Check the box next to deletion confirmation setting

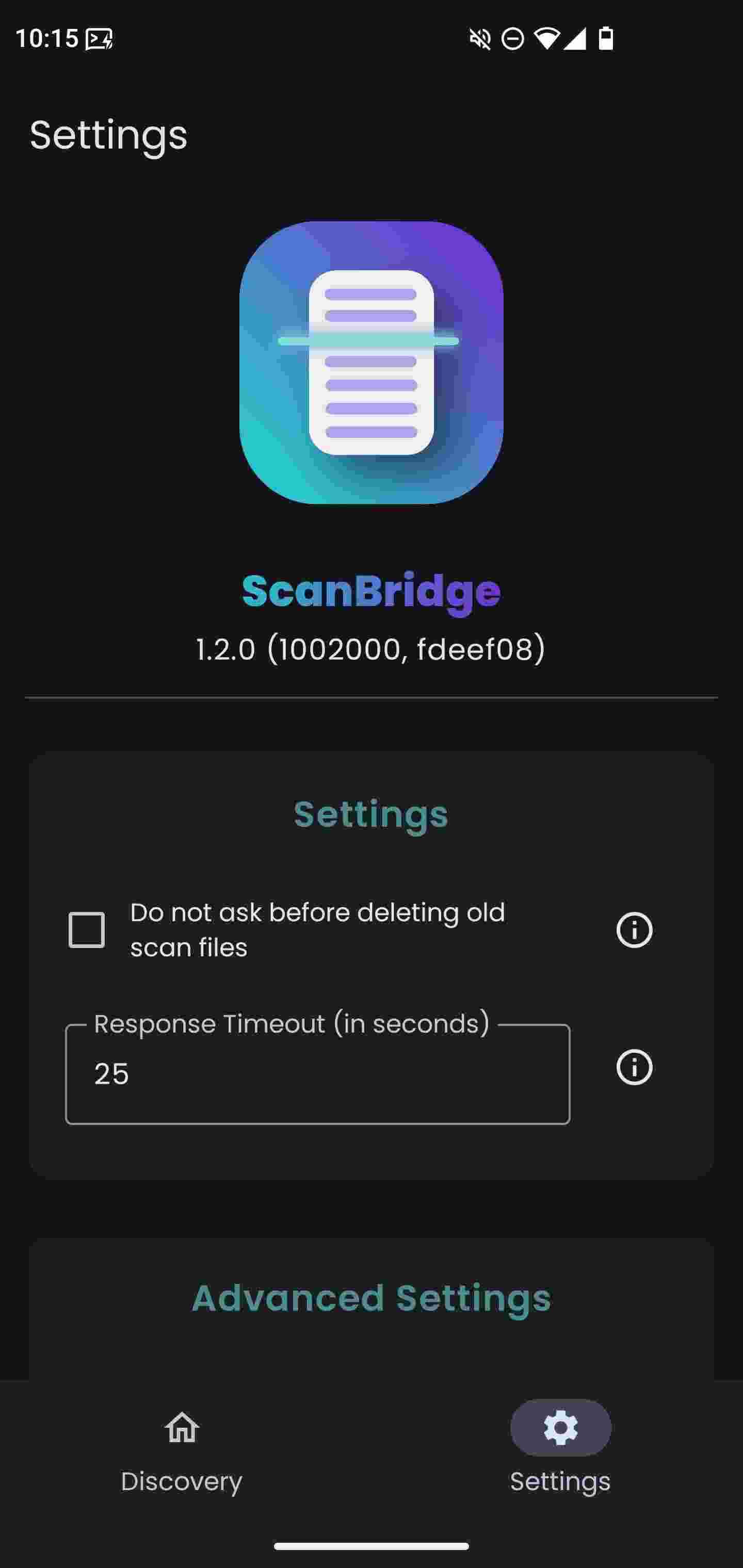click(87, 929)
